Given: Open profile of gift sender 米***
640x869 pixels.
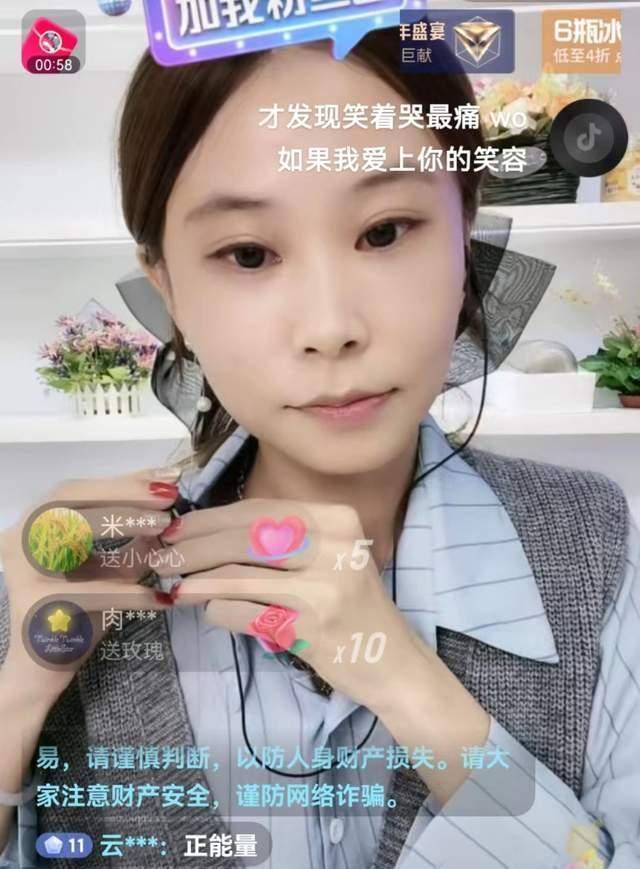Looking at the screenshot, I should (x=61, y=539).
